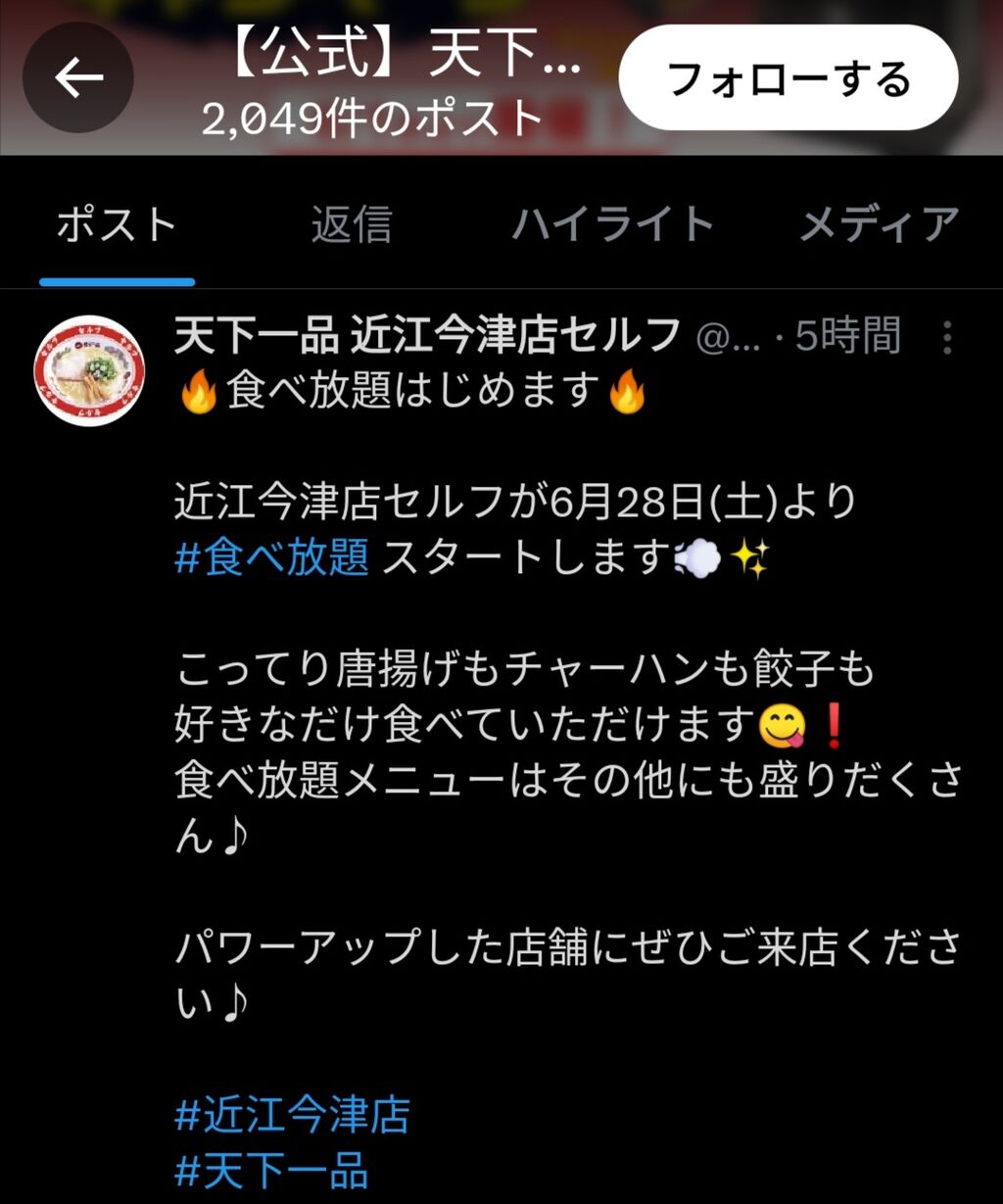This screenshot has width=1003, height=1204.
Task: Open the #近江今津店 hashtag
Action: pos(292,1115)
